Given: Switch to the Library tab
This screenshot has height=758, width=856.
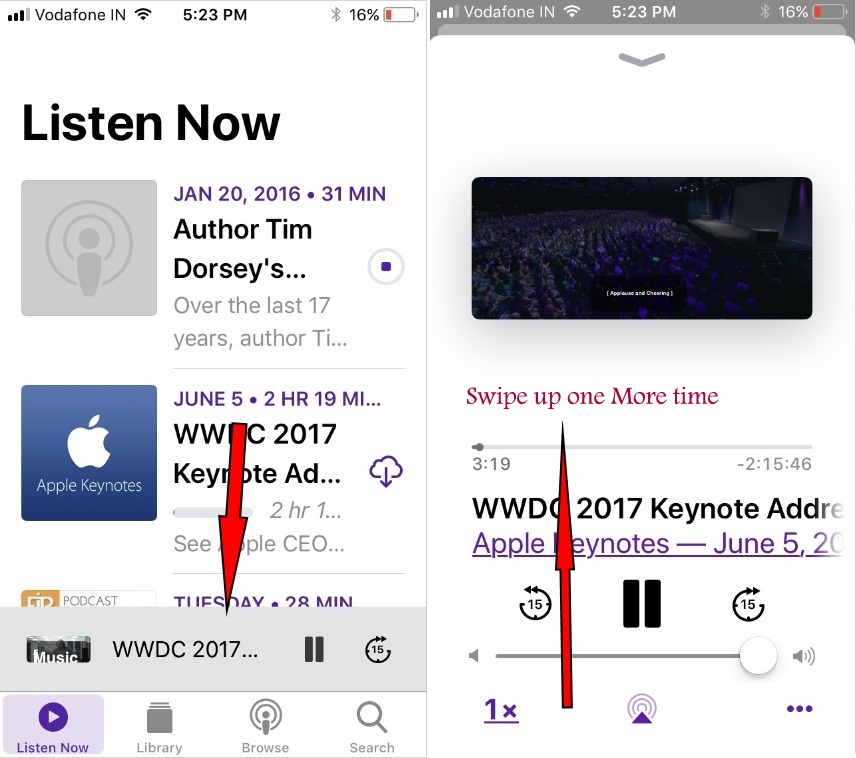Looking at the screenshot, I should 159,727.
